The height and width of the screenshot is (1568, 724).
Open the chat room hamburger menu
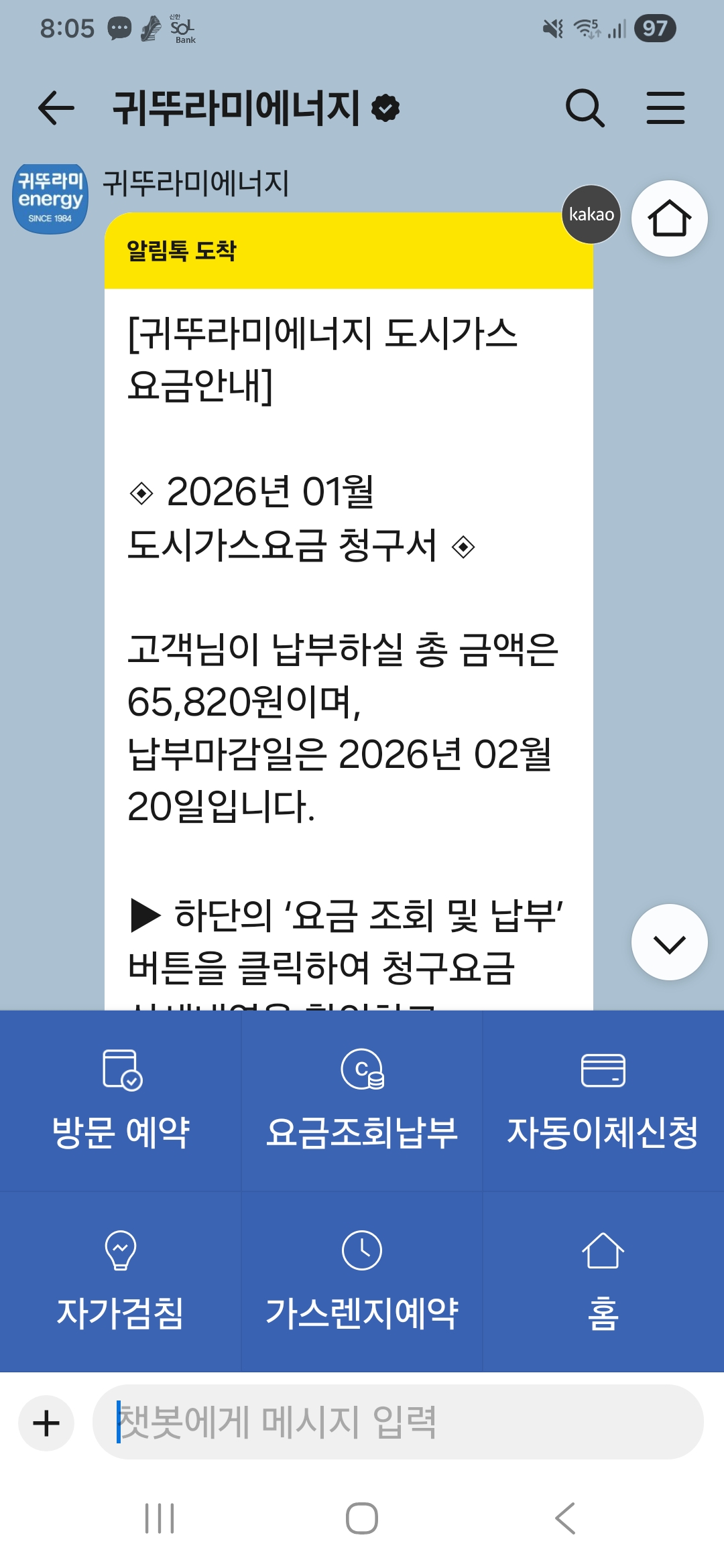[x=666, y=108]
